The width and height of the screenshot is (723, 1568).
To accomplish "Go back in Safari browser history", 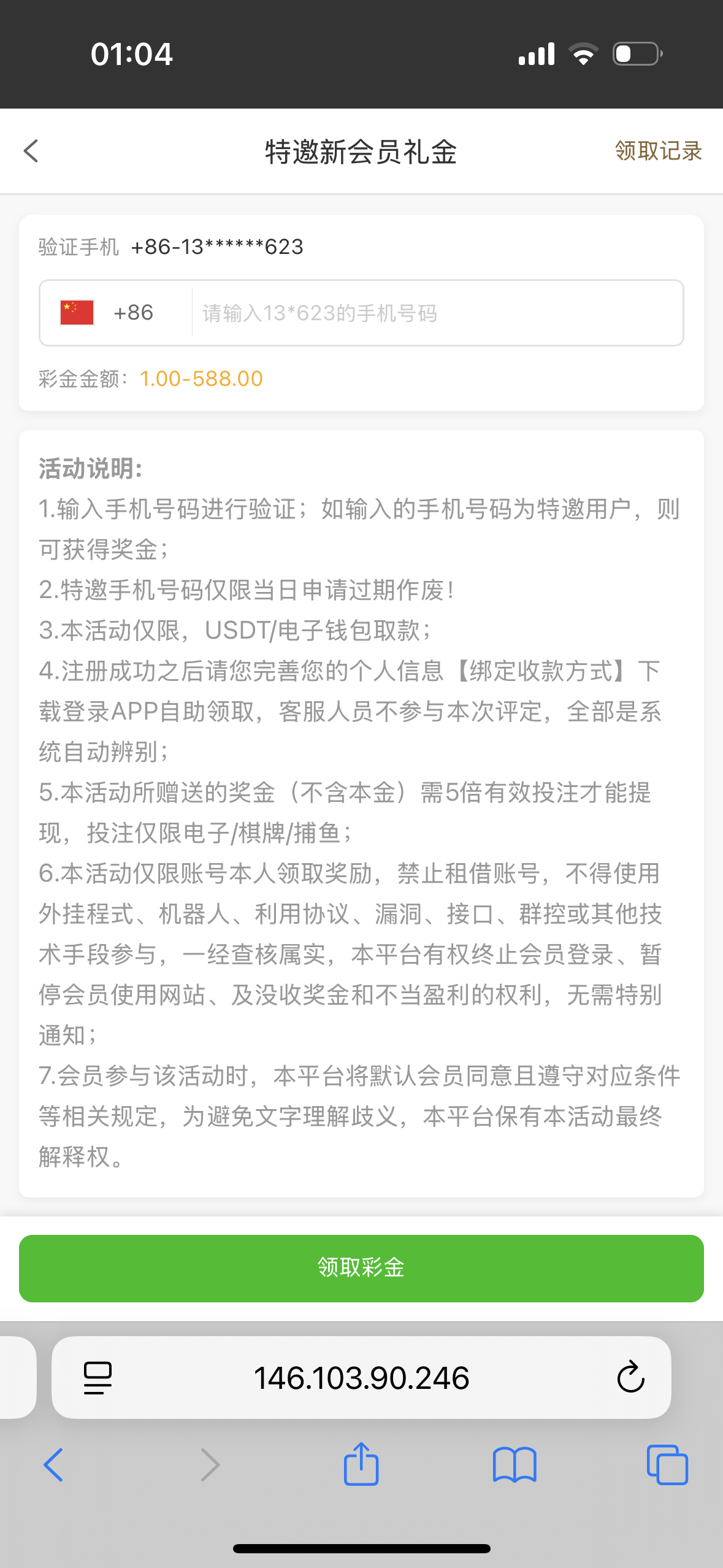I will coord(53,1465).
